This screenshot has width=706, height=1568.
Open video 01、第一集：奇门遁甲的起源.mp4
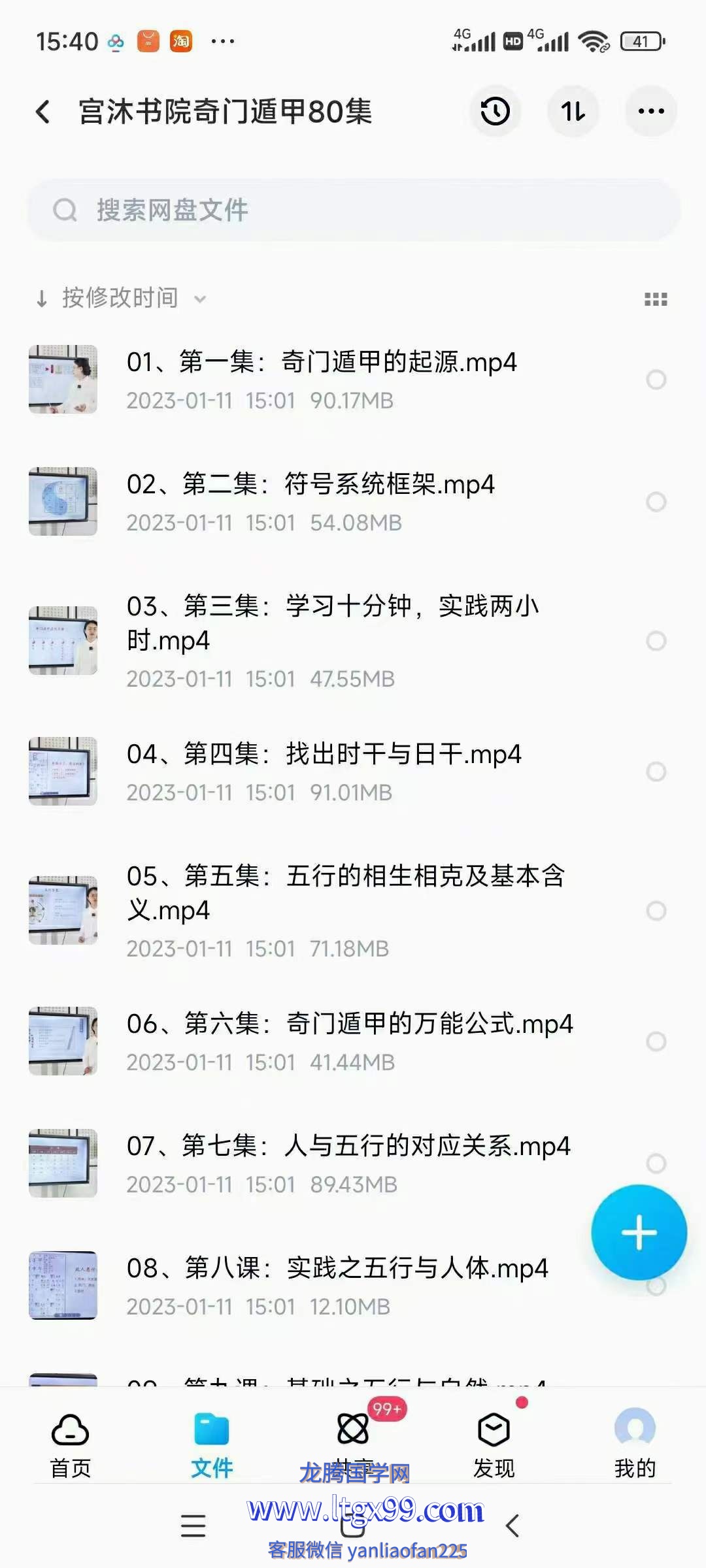[322, 363]
